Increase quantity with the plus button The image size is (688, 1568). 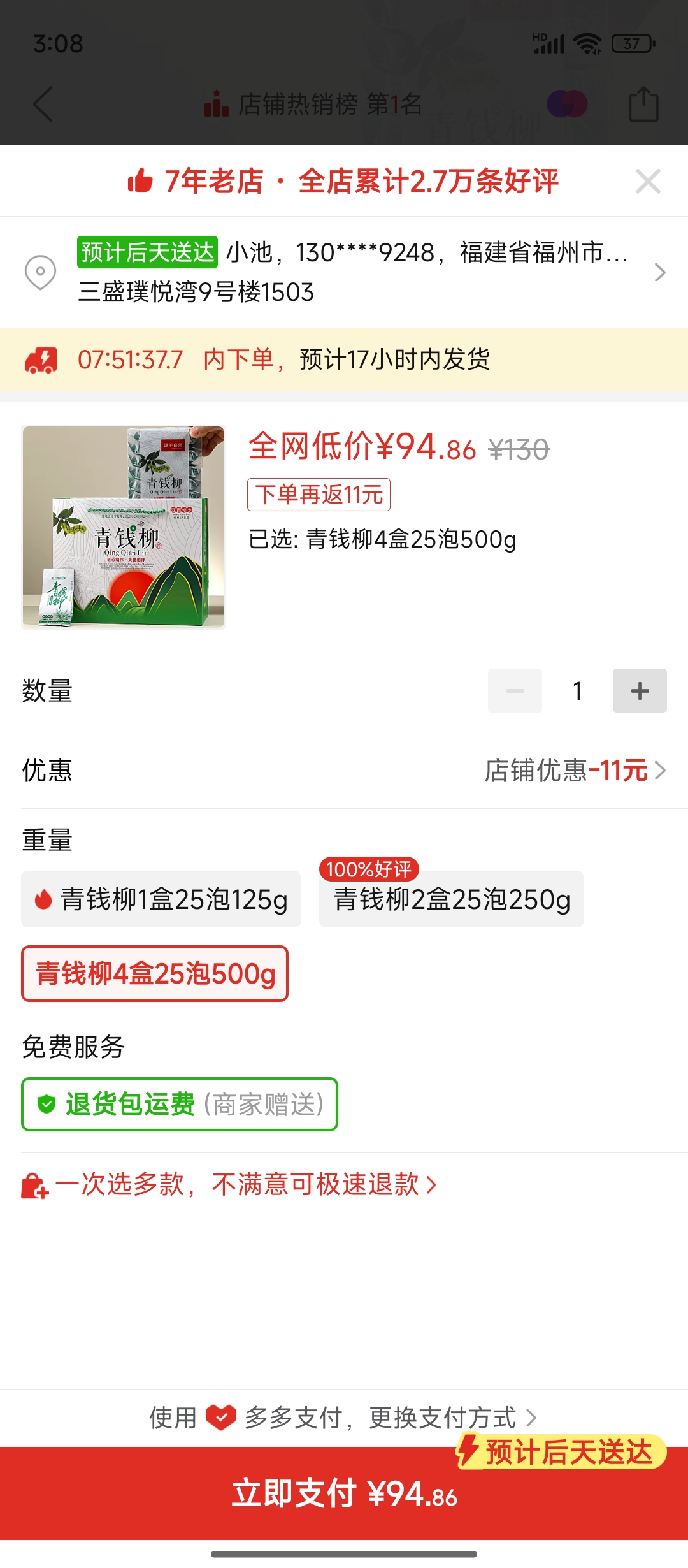tap(640, 690)
